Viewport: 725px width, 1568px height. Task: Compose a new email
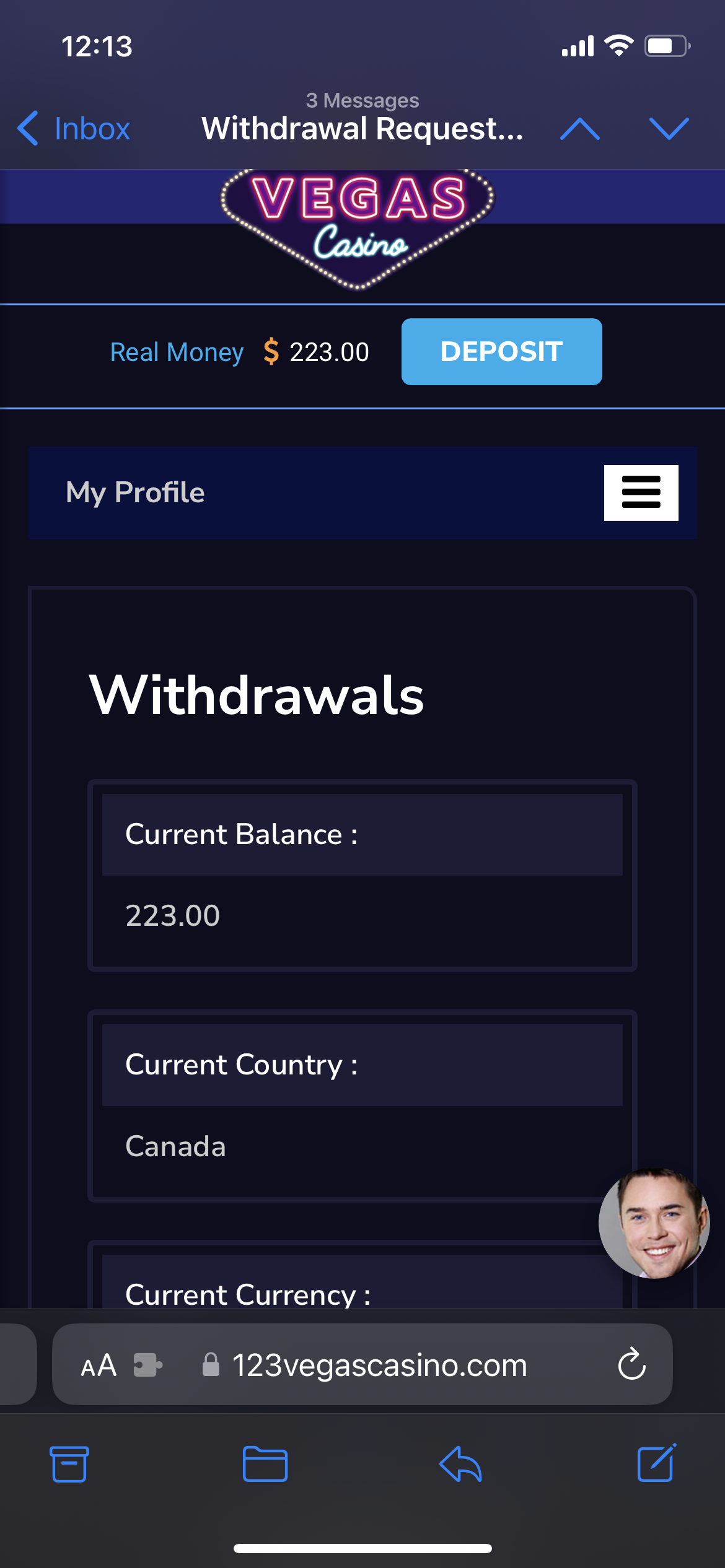tap(656, 1464)
